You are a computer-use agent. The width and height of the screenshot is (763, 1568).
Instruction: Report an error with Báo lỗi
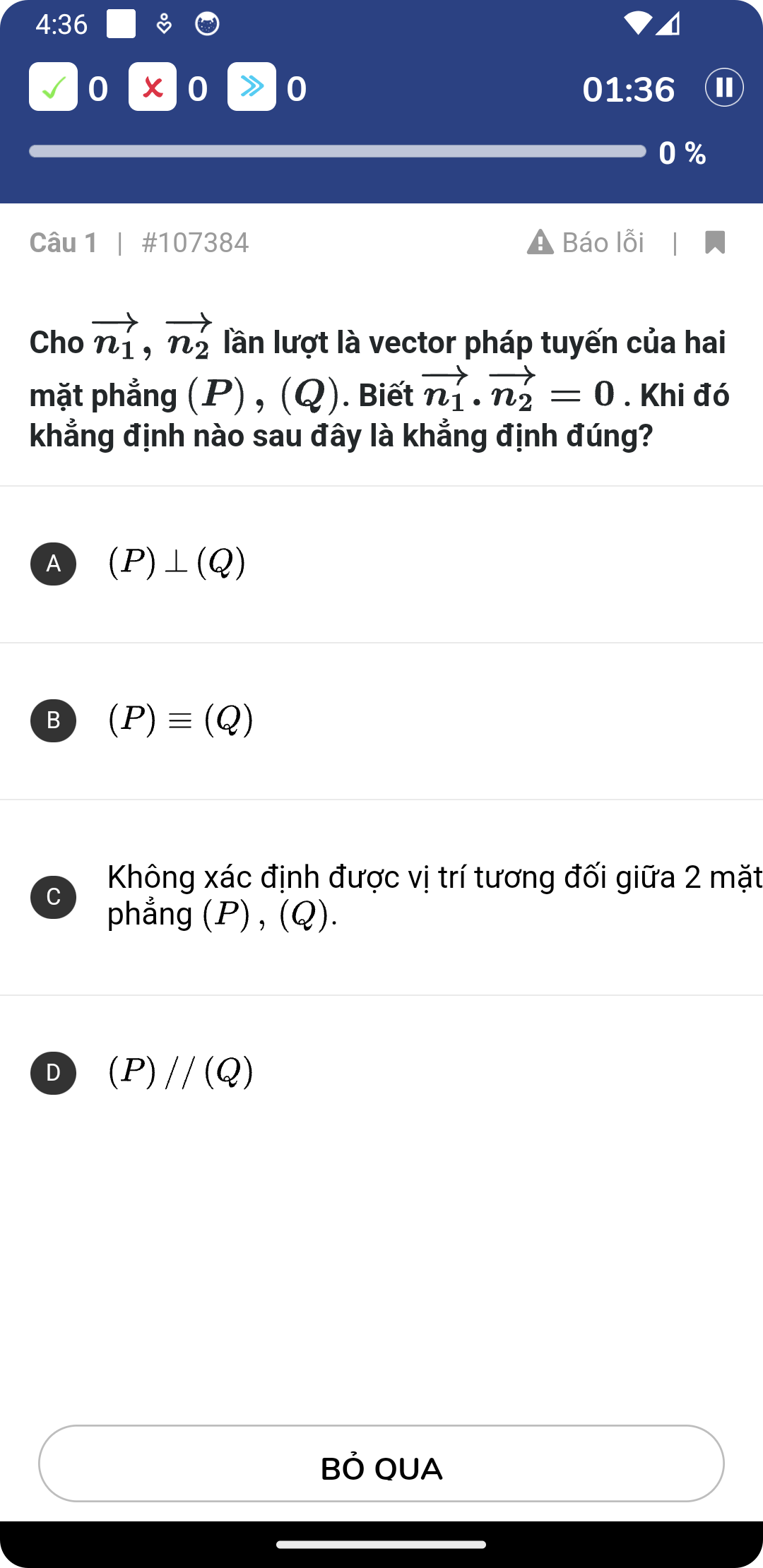click(586, 242)
